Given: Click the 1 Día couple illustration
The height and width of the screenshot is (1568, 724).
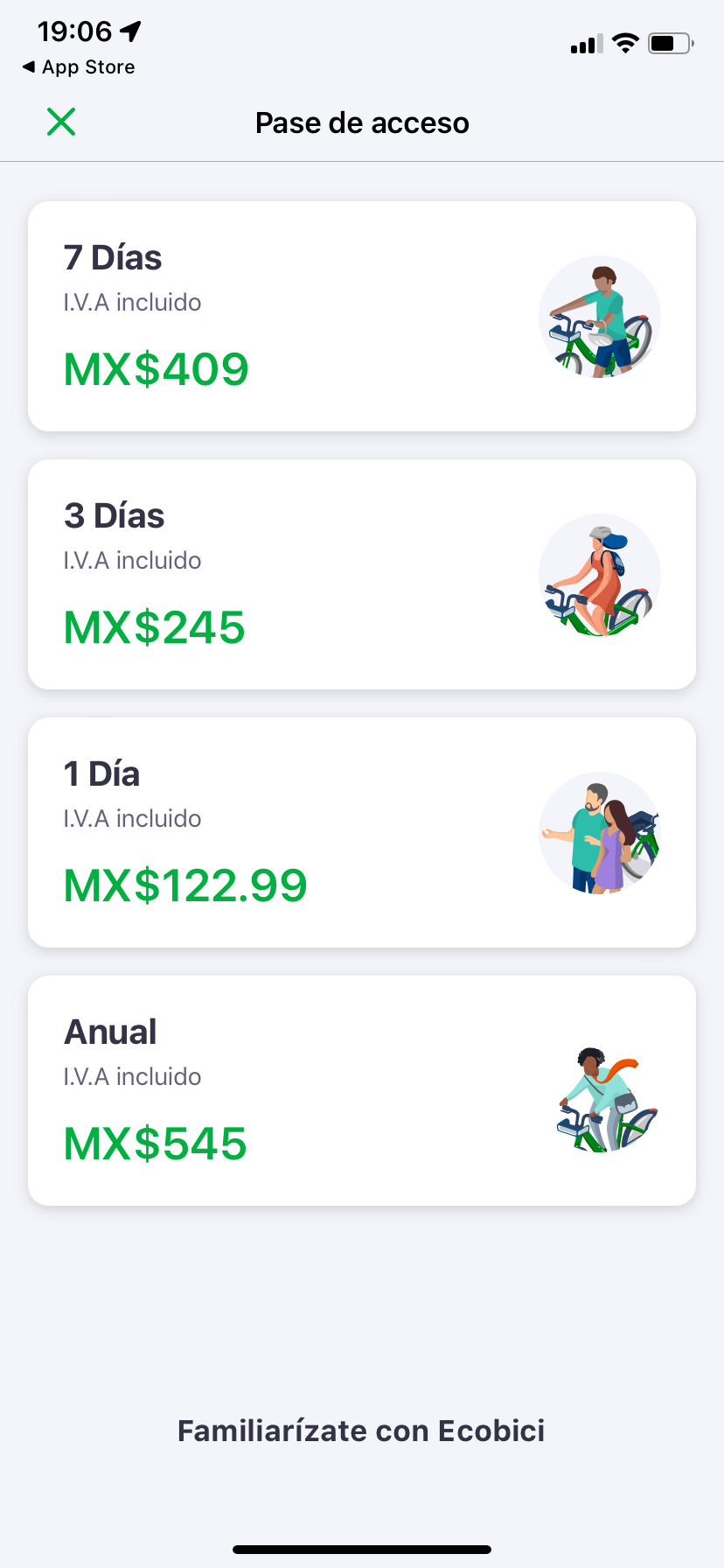Looking at the screenshot, I should [x=600, y=834].
